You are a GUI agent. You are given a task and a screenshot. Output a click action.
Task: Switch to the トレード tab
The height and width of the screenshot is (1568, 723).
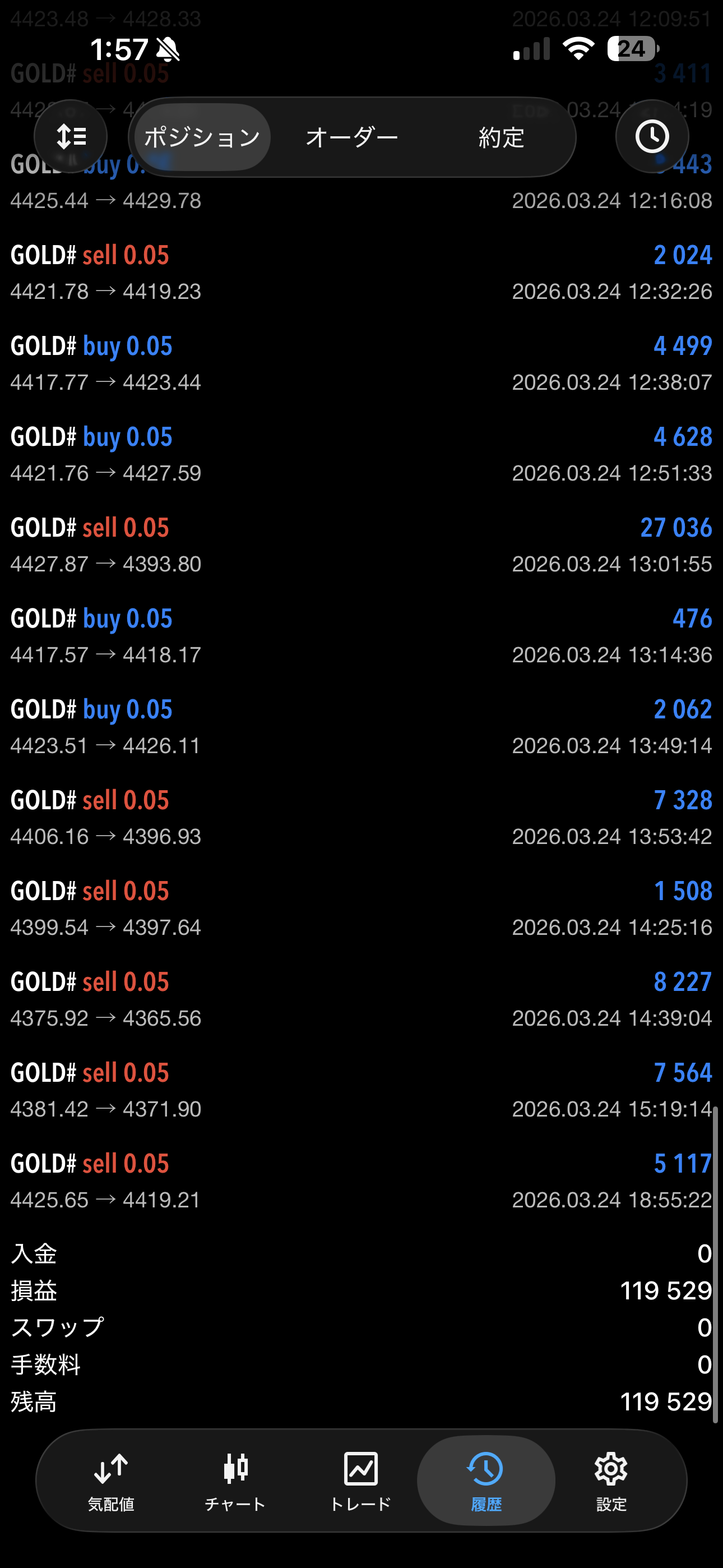coord(360,1481)
